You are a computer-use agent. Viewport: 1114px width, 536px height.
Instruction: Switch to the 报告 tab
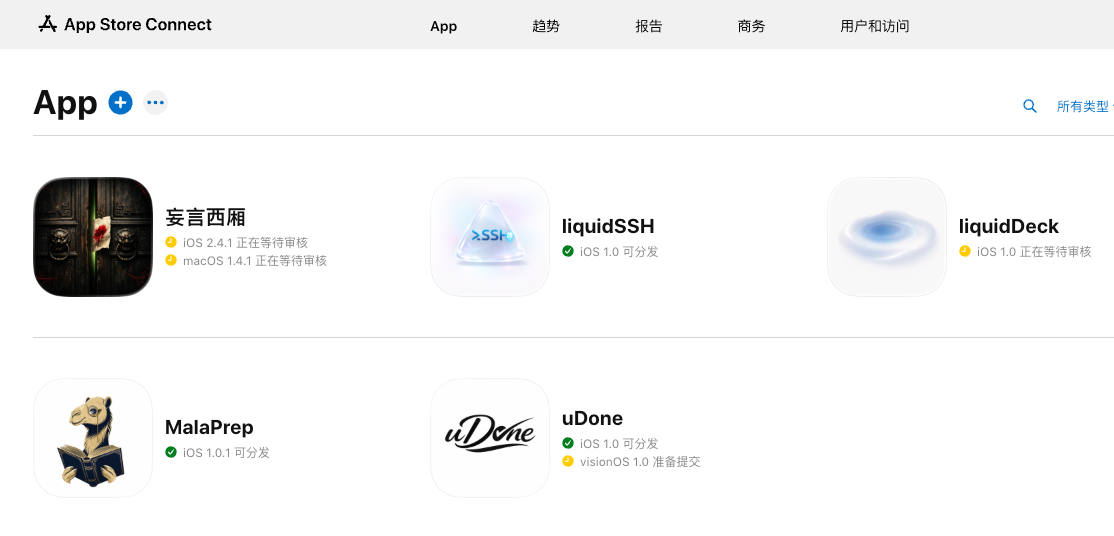tap(649, 26)
